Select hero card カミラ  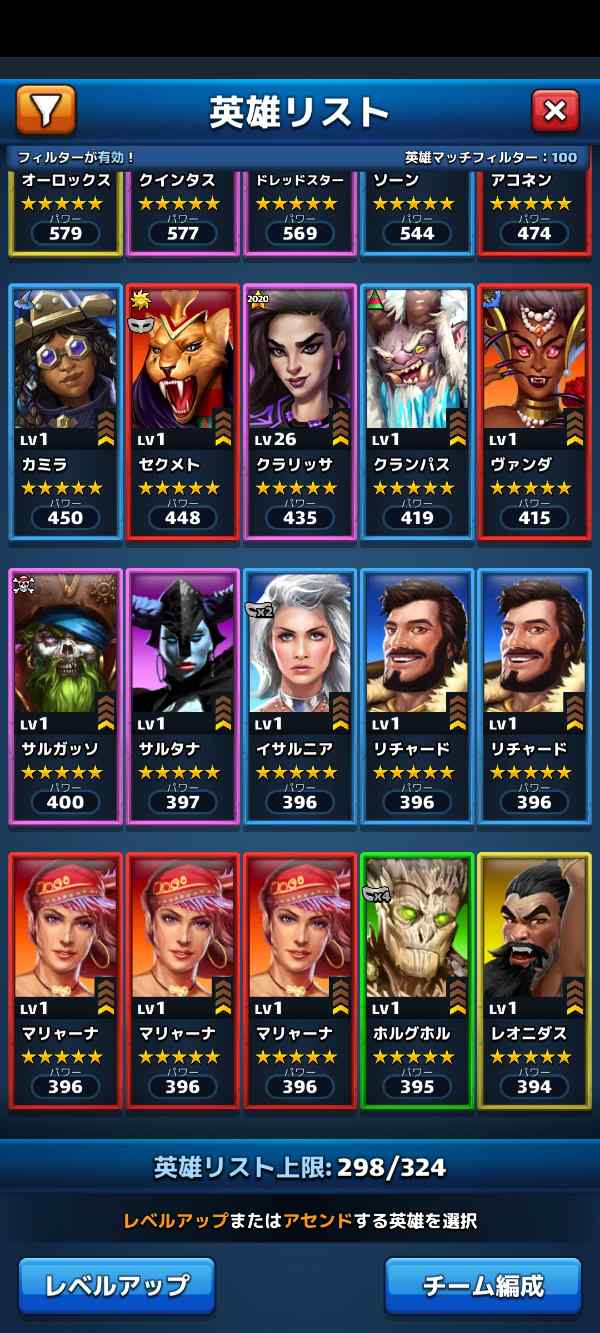66,413
